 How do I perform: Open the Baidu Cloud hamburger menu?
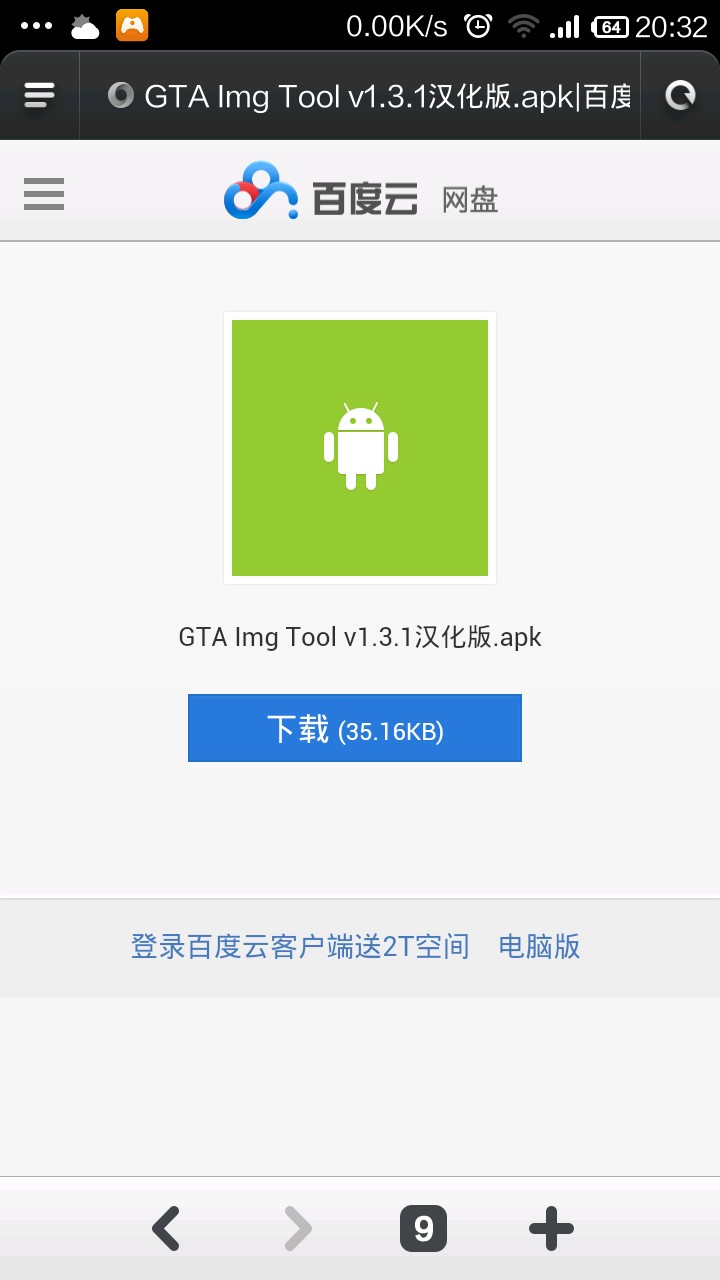click(44, 194)
